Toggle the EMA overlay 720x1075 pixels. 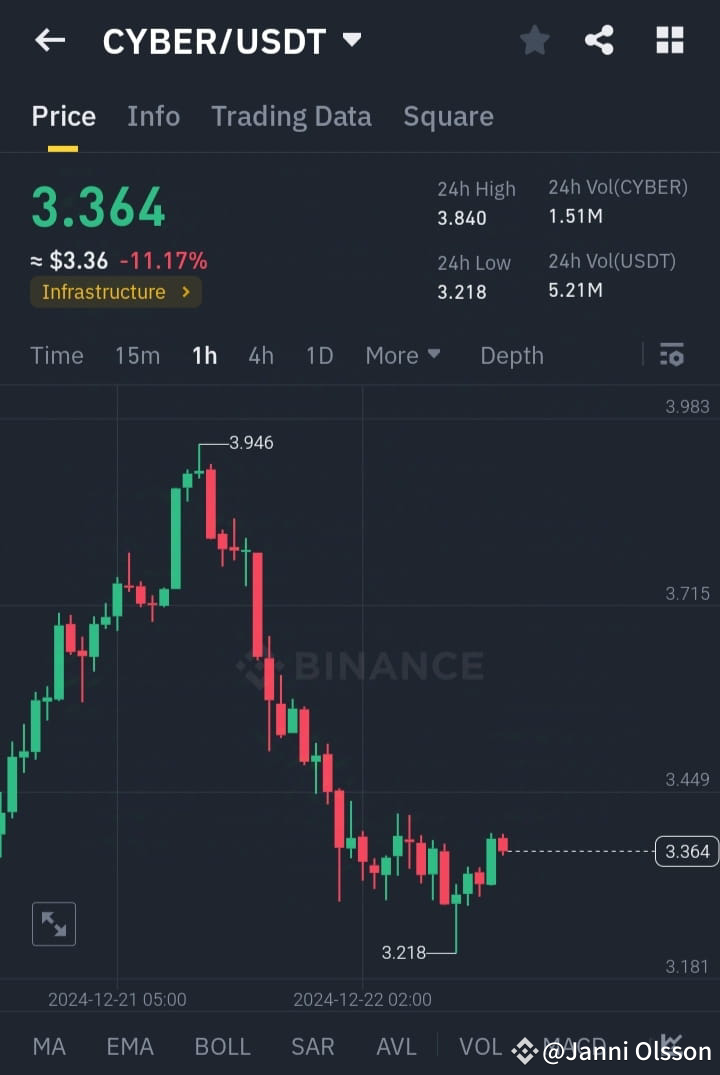129,1046
